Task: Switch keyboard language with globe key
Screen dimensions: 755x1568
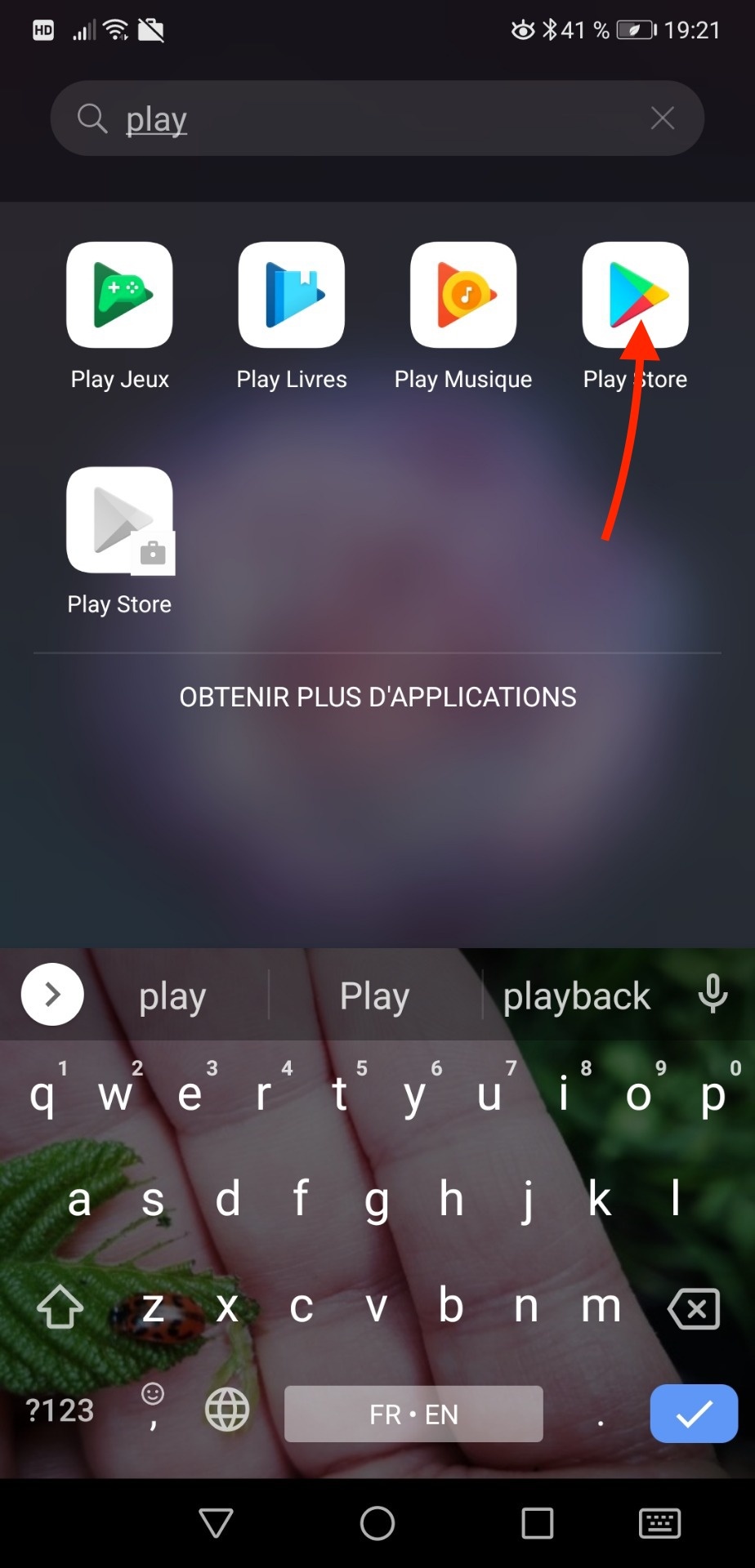Action: 226,1410
